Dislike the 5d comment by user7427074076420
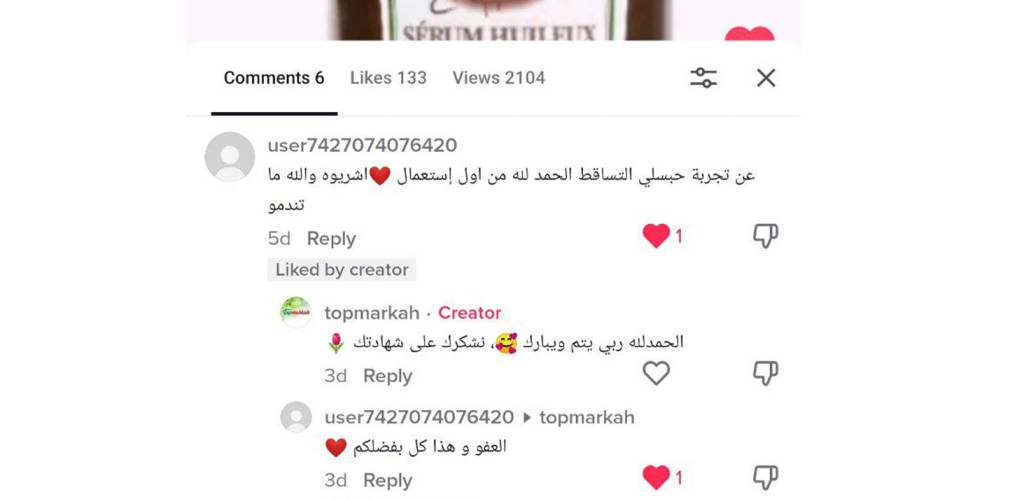This screenshot has height=499, width=1017. point(765,236)
